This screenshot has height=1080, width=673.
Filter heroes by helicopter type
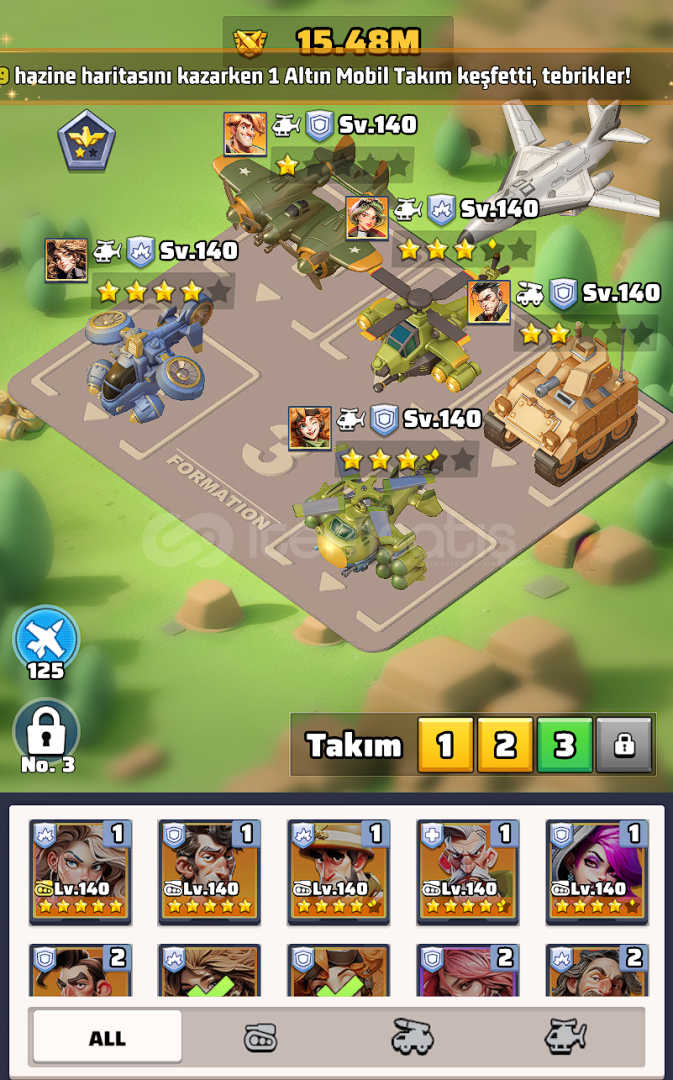point(565,1037)
